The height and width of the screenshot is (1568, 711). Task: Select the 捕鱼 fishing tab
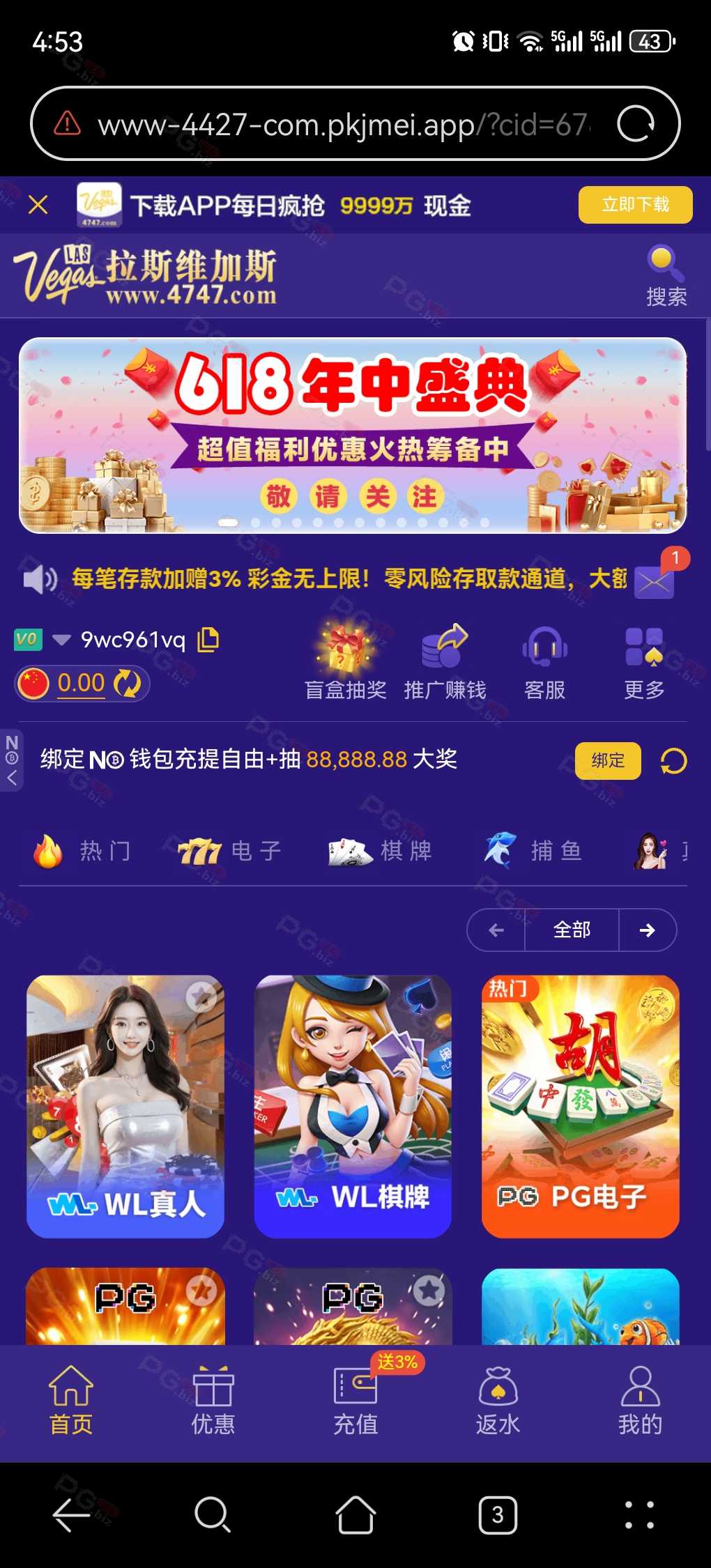click(533, 851)
